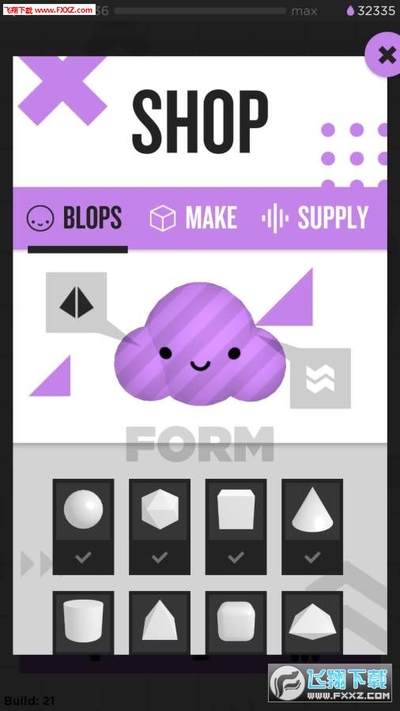Pick the rounded cube form
Screen dimensions: 400x711
(x=236, y=622)
